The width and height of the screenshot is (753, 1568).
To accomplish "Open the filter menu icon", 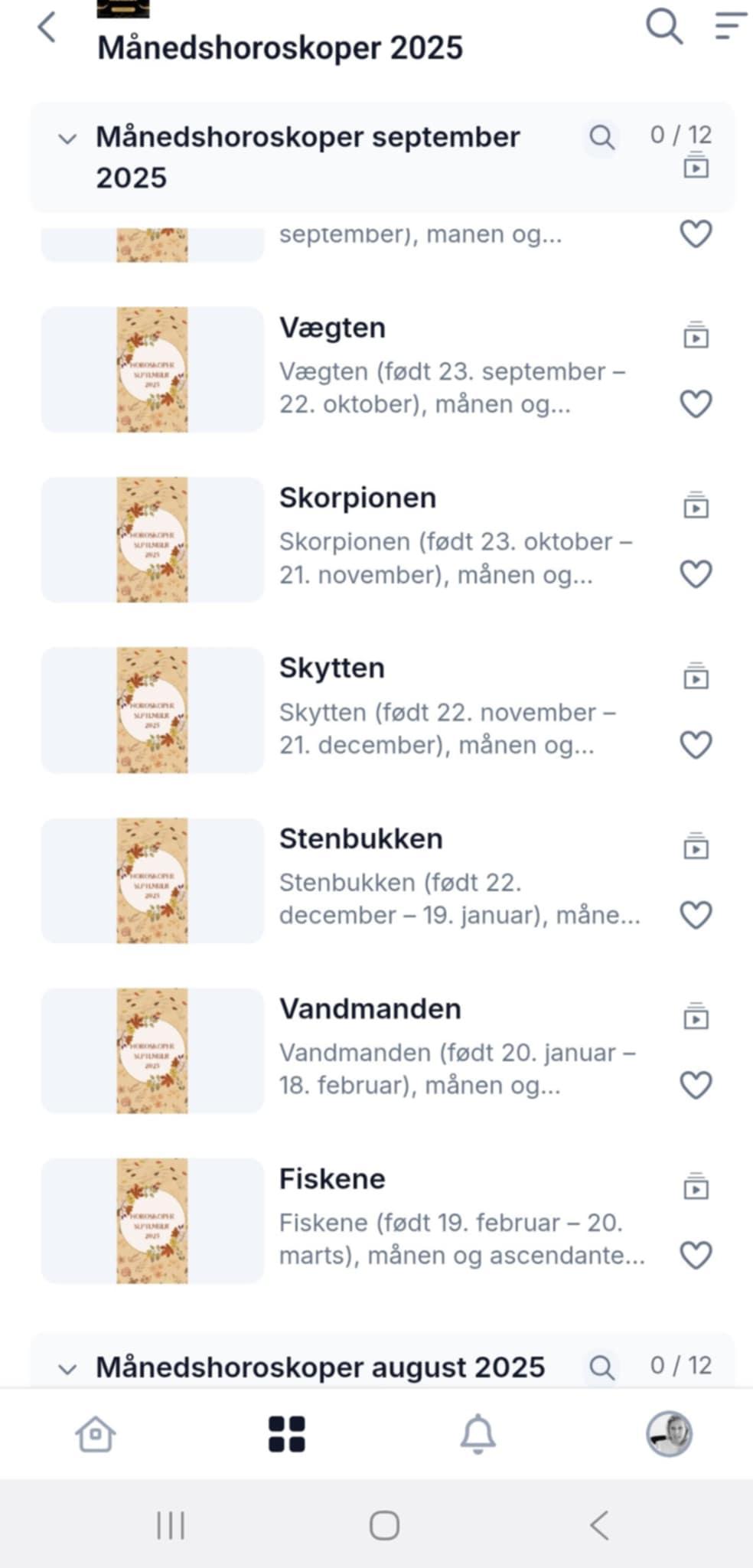I will coord(729,27).
